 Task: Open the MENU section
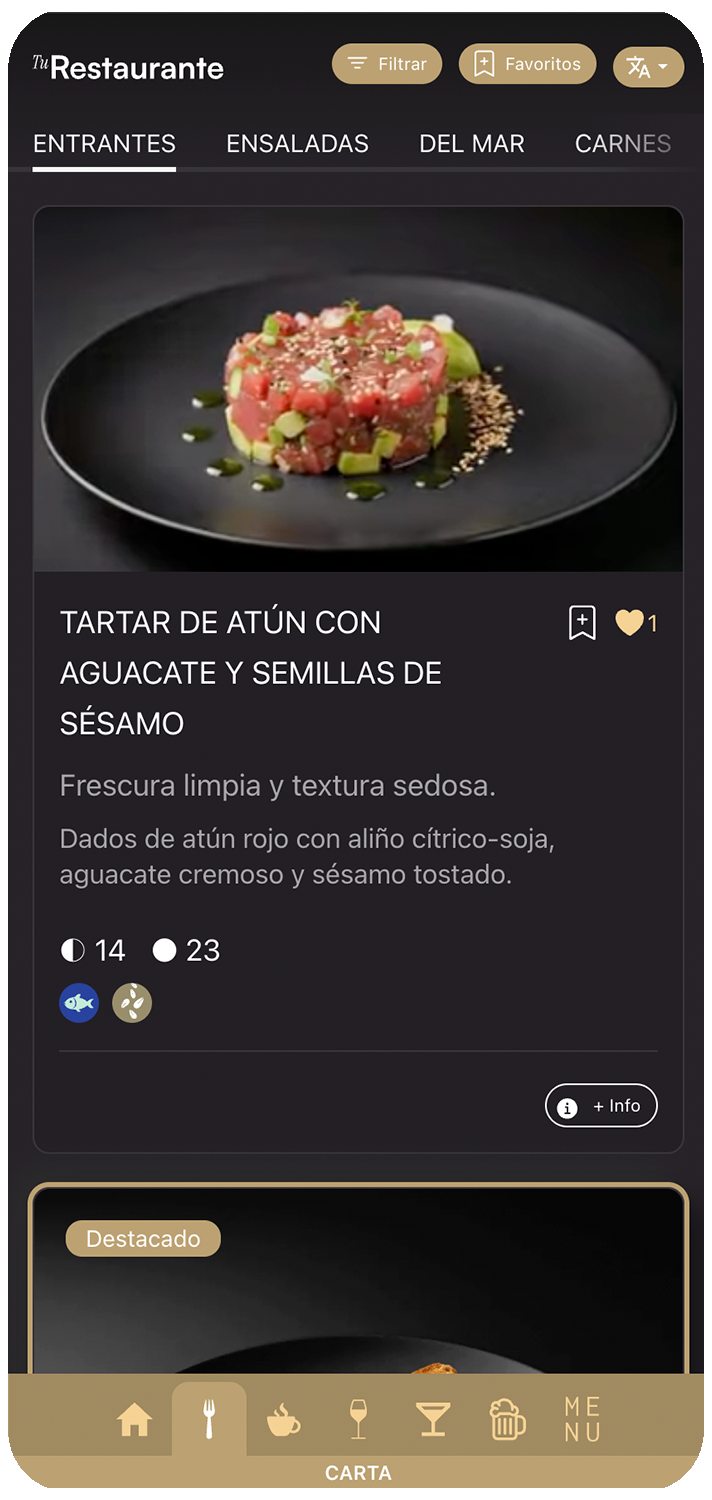[582, 1420]
